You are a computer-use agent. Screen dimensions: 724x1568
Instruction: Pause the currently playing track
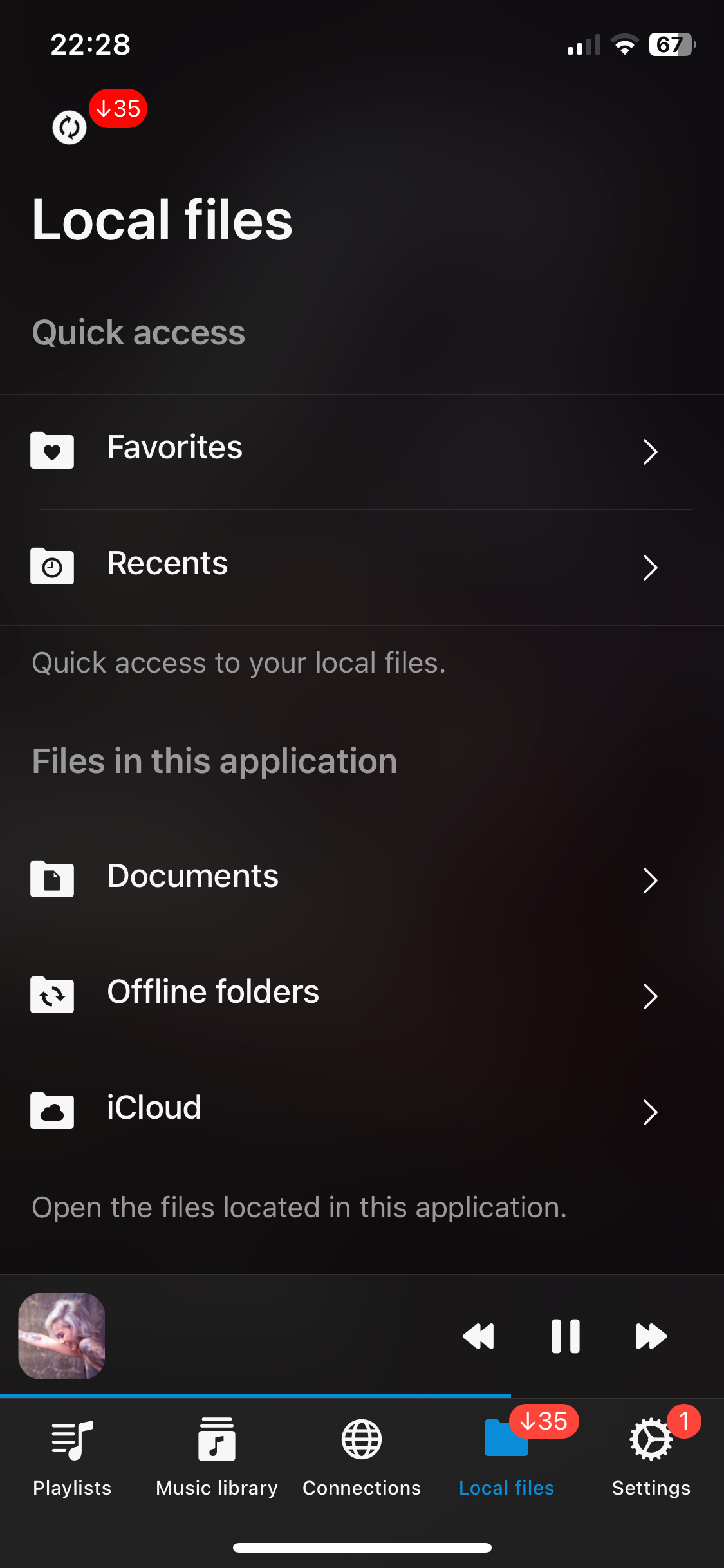pos(564,1335)
